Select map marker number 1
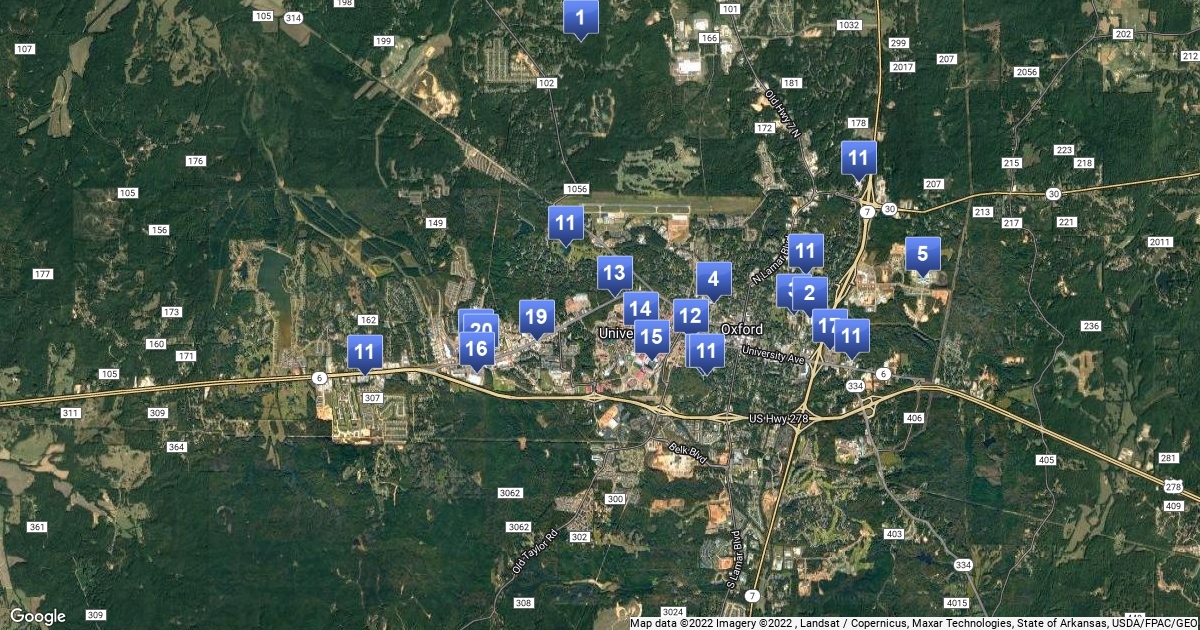This screenshot has width=1200, height=630. coord(581,16)
